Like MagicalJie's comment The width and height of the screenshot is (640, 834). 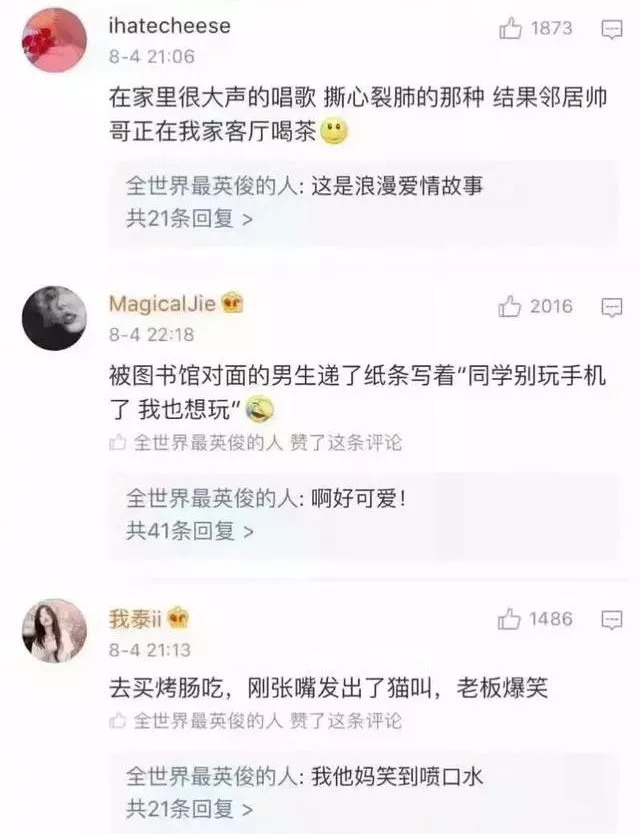[x=511, y=306]
